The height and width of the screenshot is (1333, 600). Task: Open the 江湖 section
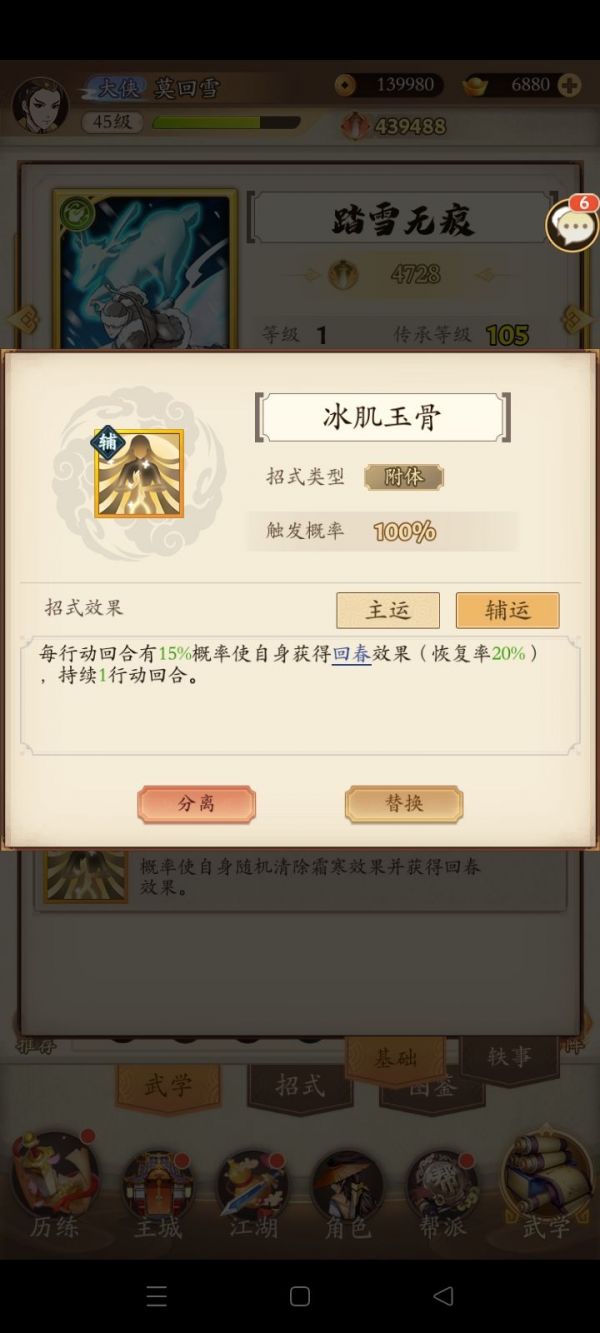pyautogui.click(x=253, y=1190)
